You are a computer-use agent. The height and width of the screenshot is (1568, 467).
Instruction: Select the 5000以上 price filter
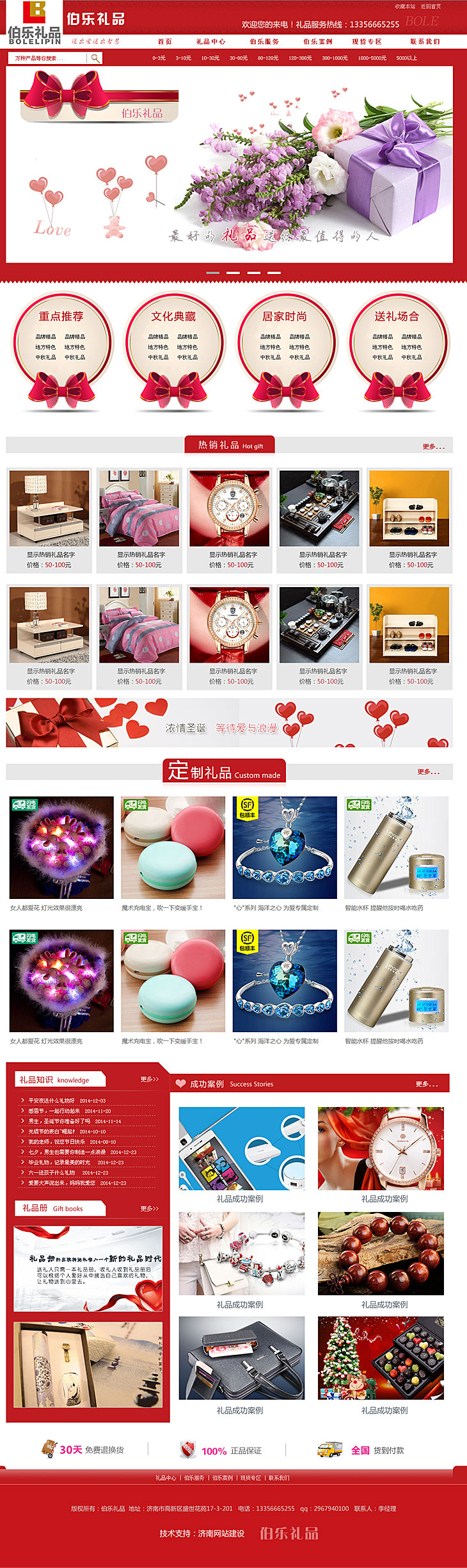tap(406, 58)
